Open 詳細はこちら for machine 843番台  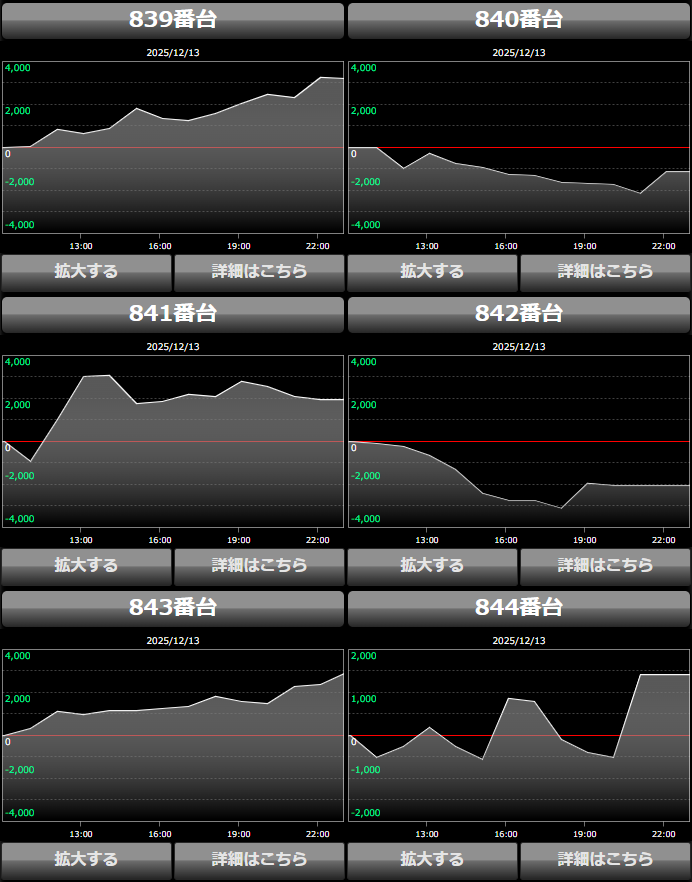tap(259, 860)
